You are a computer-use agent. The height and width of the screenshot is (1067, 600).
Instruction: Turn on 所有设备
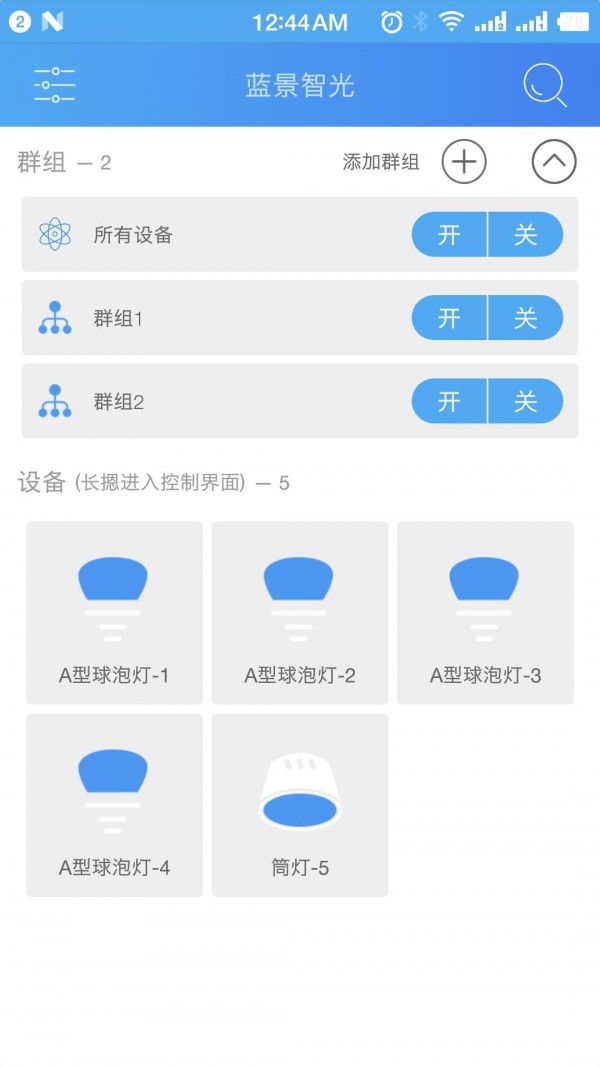450,235
